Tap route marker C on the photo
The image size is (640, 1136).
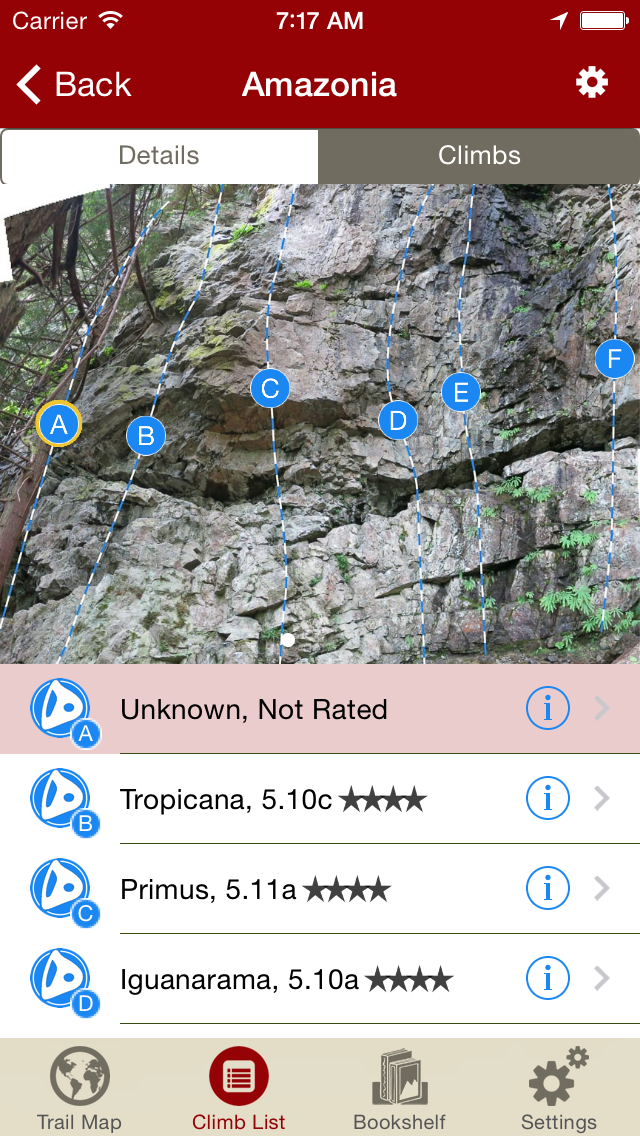(269, 387)
